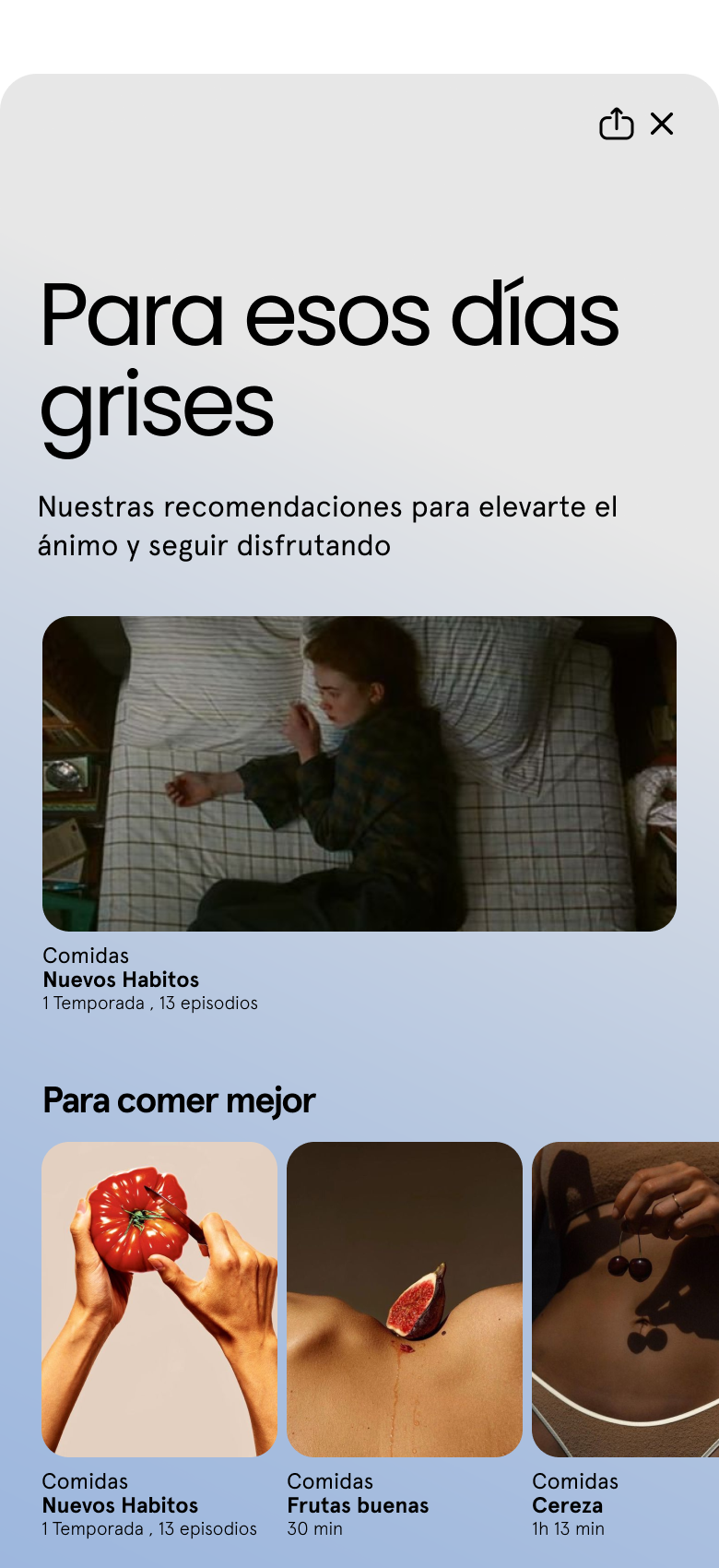
Task: Open the Frutas buenas tile
Action: (x=405, y=1299)
